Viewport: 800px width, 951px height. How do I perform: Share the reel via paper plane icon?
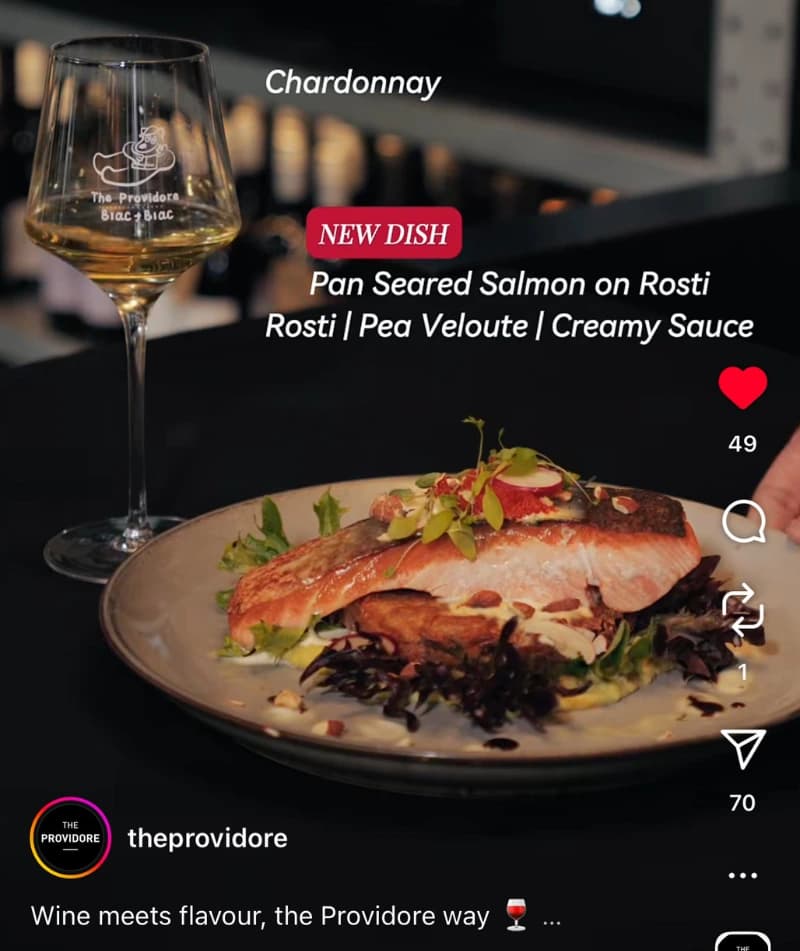(743, 748)
